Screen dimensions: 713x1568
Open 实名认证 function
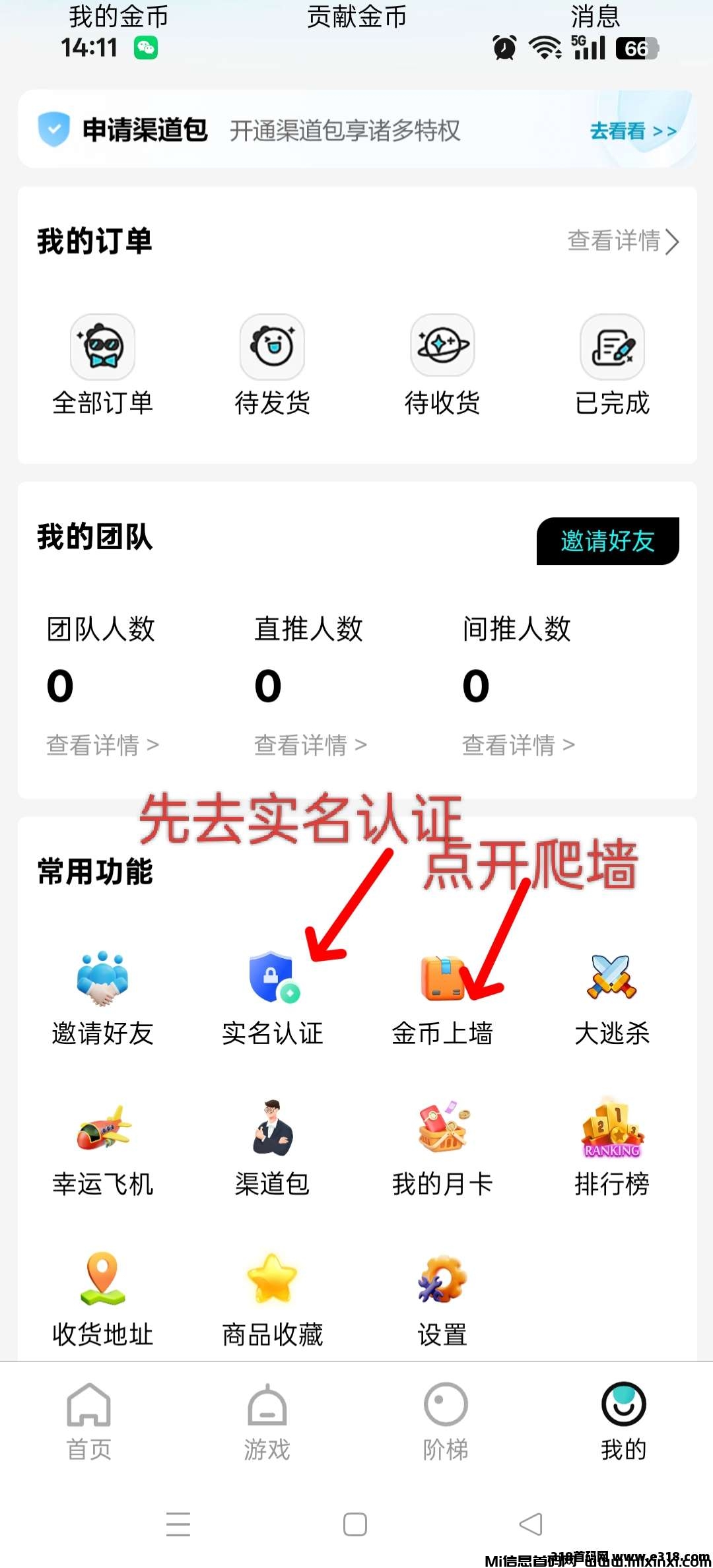[x=272, y=998]
